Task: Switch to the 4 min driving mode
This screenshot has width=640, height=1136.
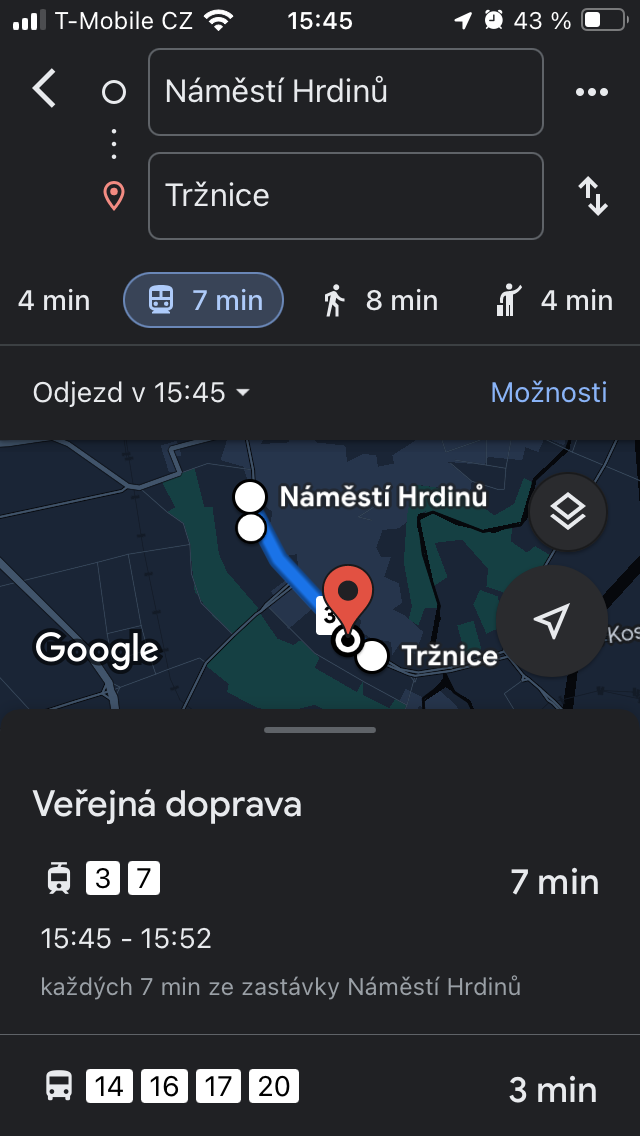Action: (54, 300)
